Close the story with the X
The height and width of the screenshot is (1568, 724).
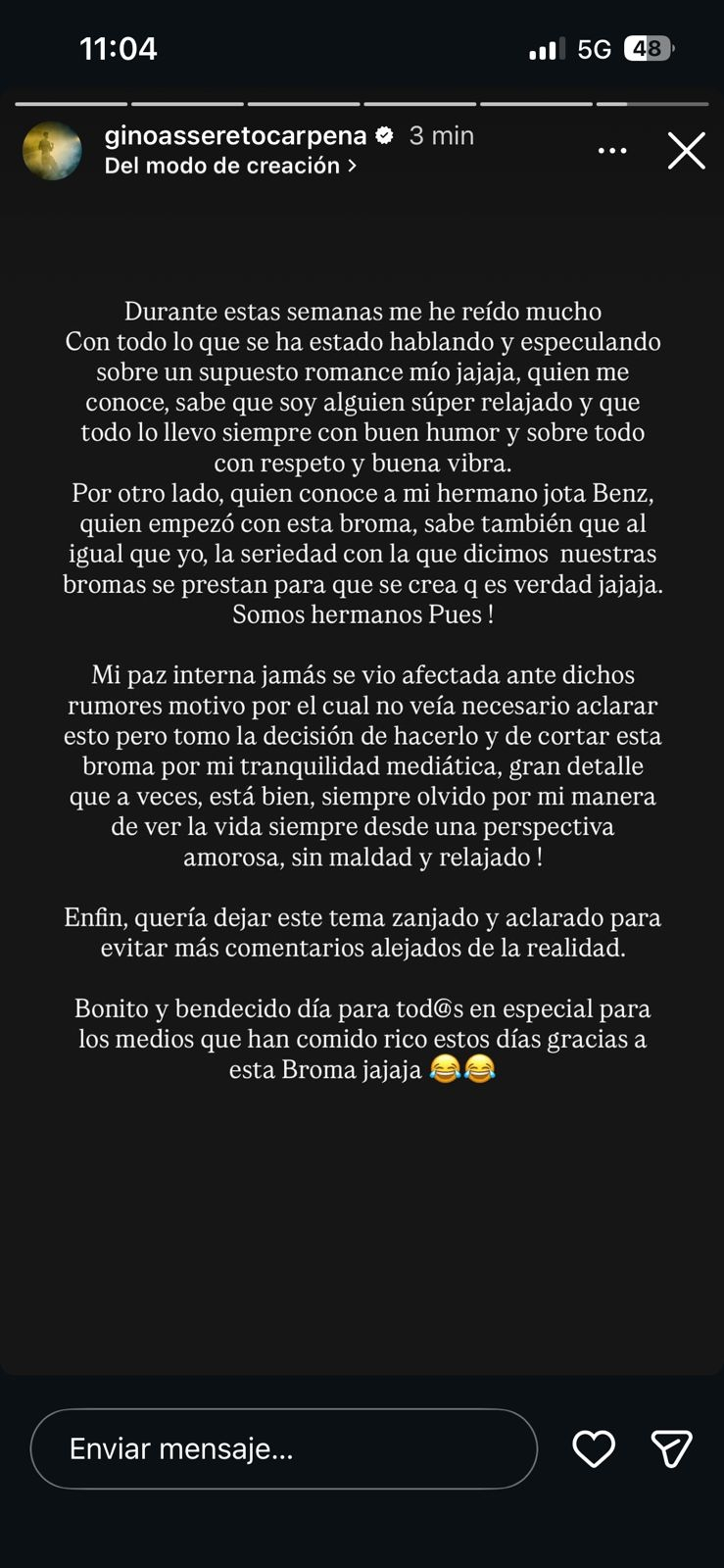point(687,150)
